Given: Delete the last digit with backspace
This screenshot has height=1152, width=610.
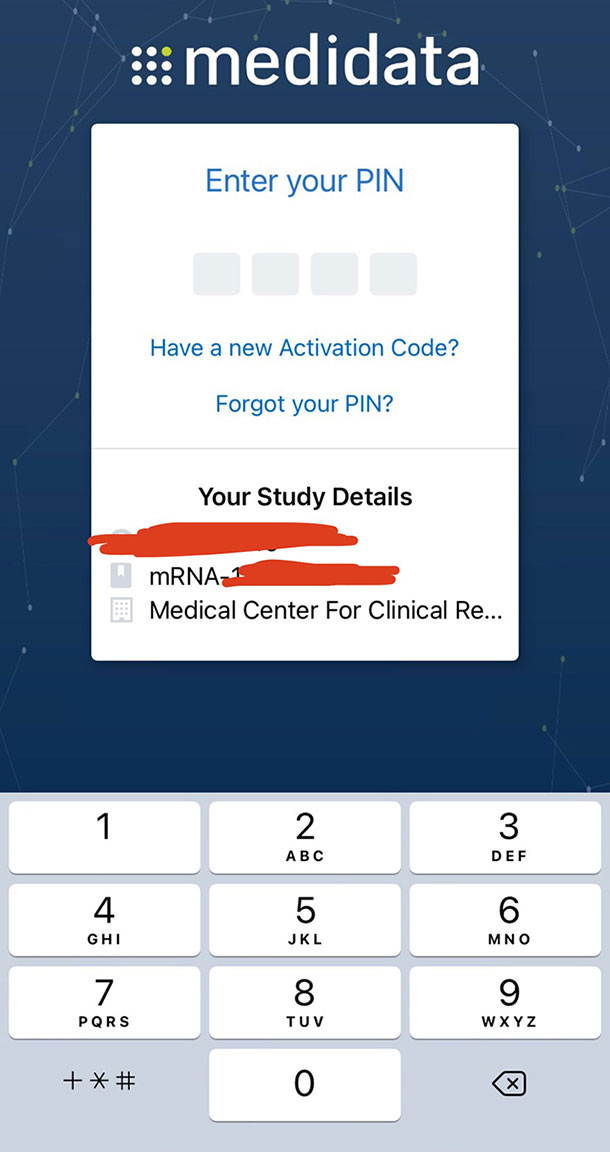Looking at the screenshot, I should pyautogui.click(x=509, y=1083).
